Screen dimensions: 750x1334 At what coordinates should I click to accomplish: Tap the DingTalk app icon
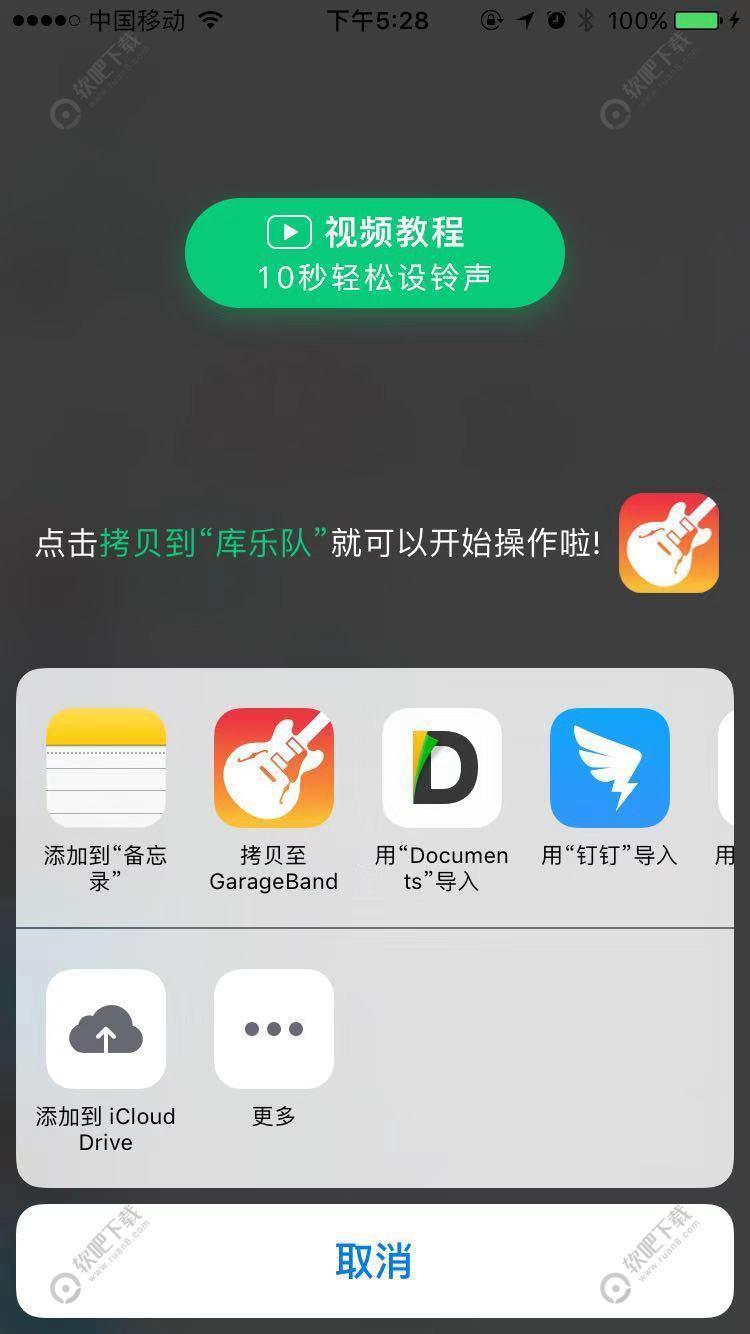click(x=610, y=766)
